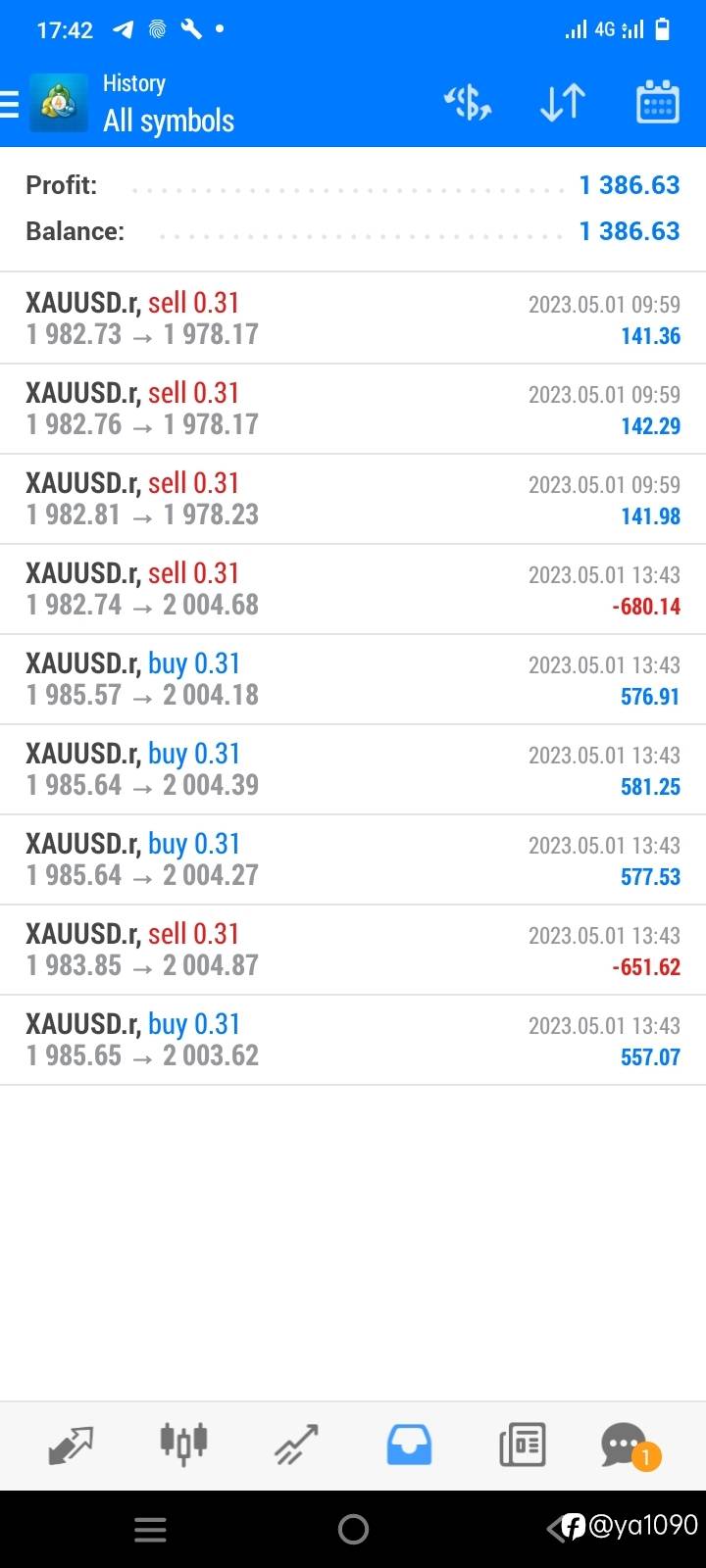Image resolution: width=706 pixels, height=1568 pixels.
Task: Open the sell trade with loss -651.62
Action: pos(353,950)
